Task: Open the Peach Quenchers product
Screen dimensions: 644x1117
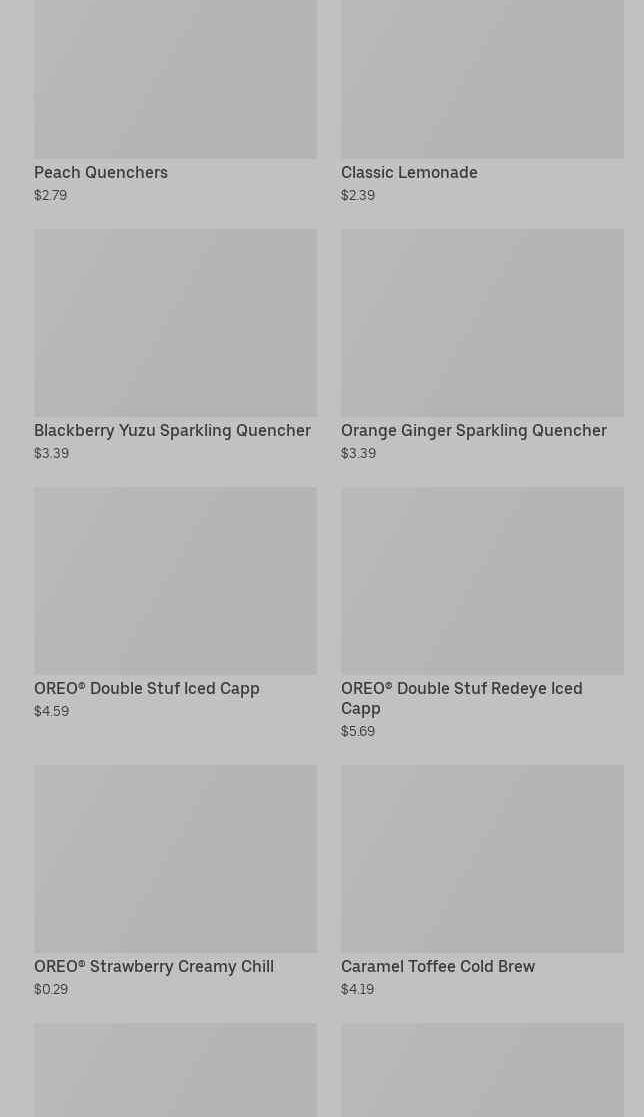Action: pyautogui.click(x=101, y=172)
